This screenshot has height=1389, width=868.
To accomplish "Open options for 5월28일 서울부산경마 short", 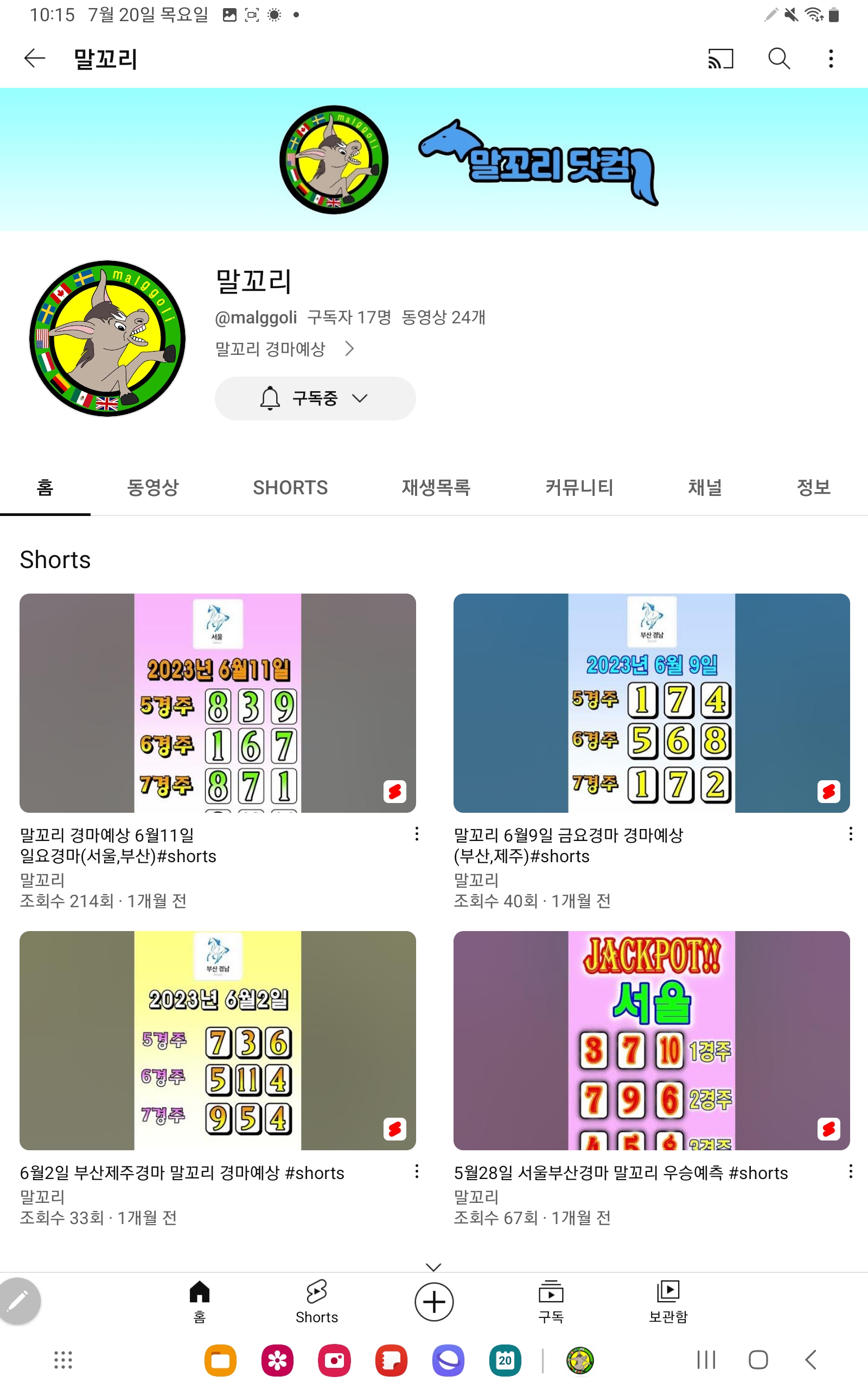I will (850, 1171).
